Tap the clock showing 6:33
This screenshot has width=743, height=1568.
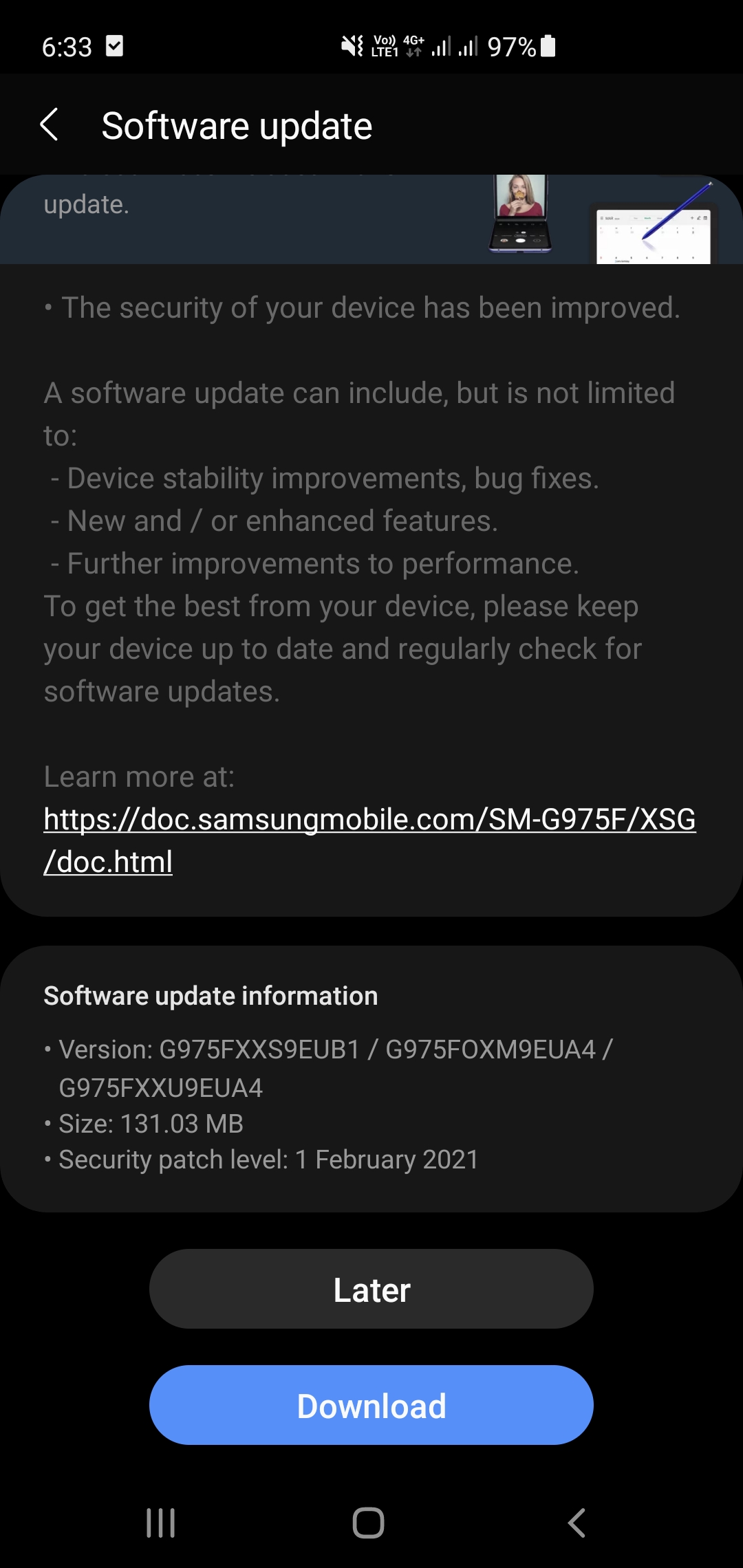pos(67,46)
